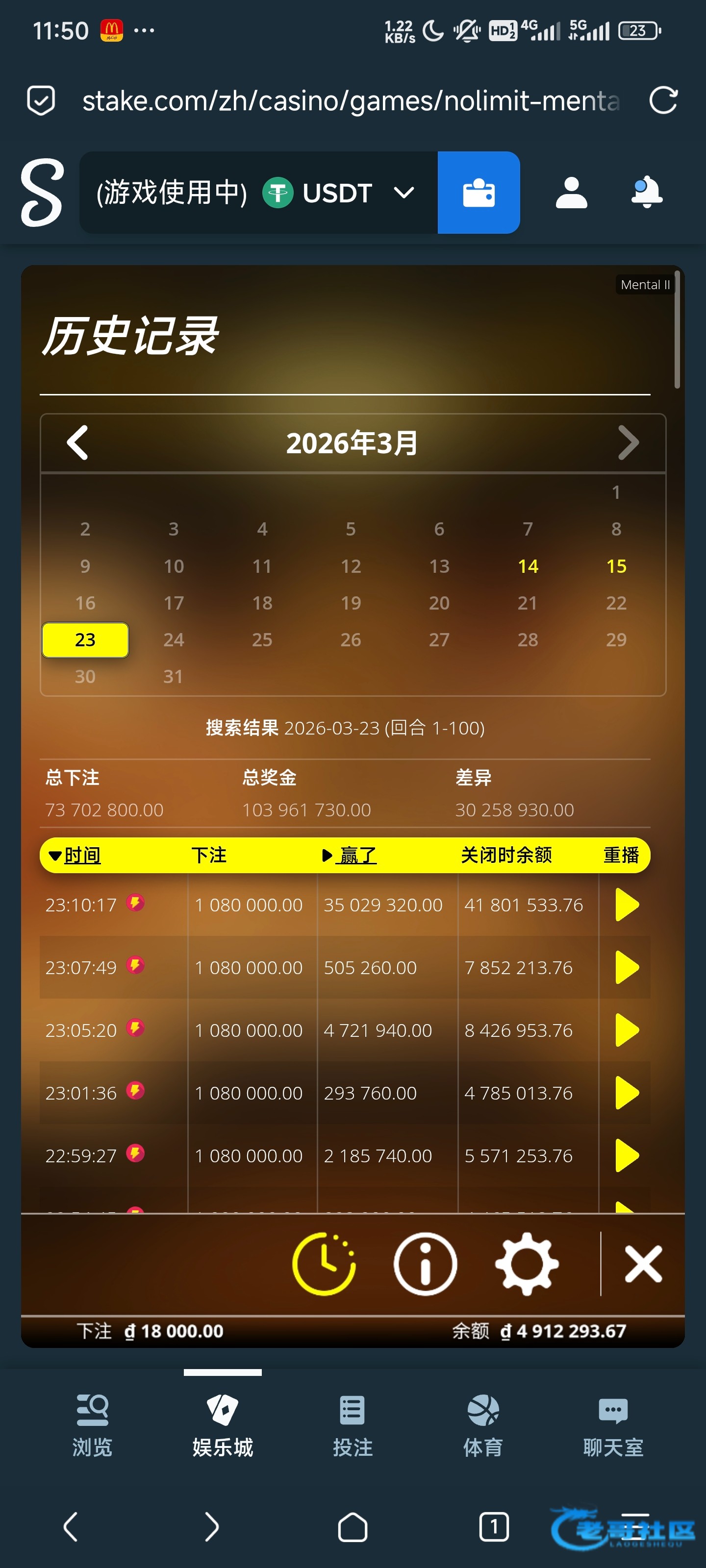Open the wallet button
The width and height of the screenshot is (706, 1568).
click(x=479, y=193)
